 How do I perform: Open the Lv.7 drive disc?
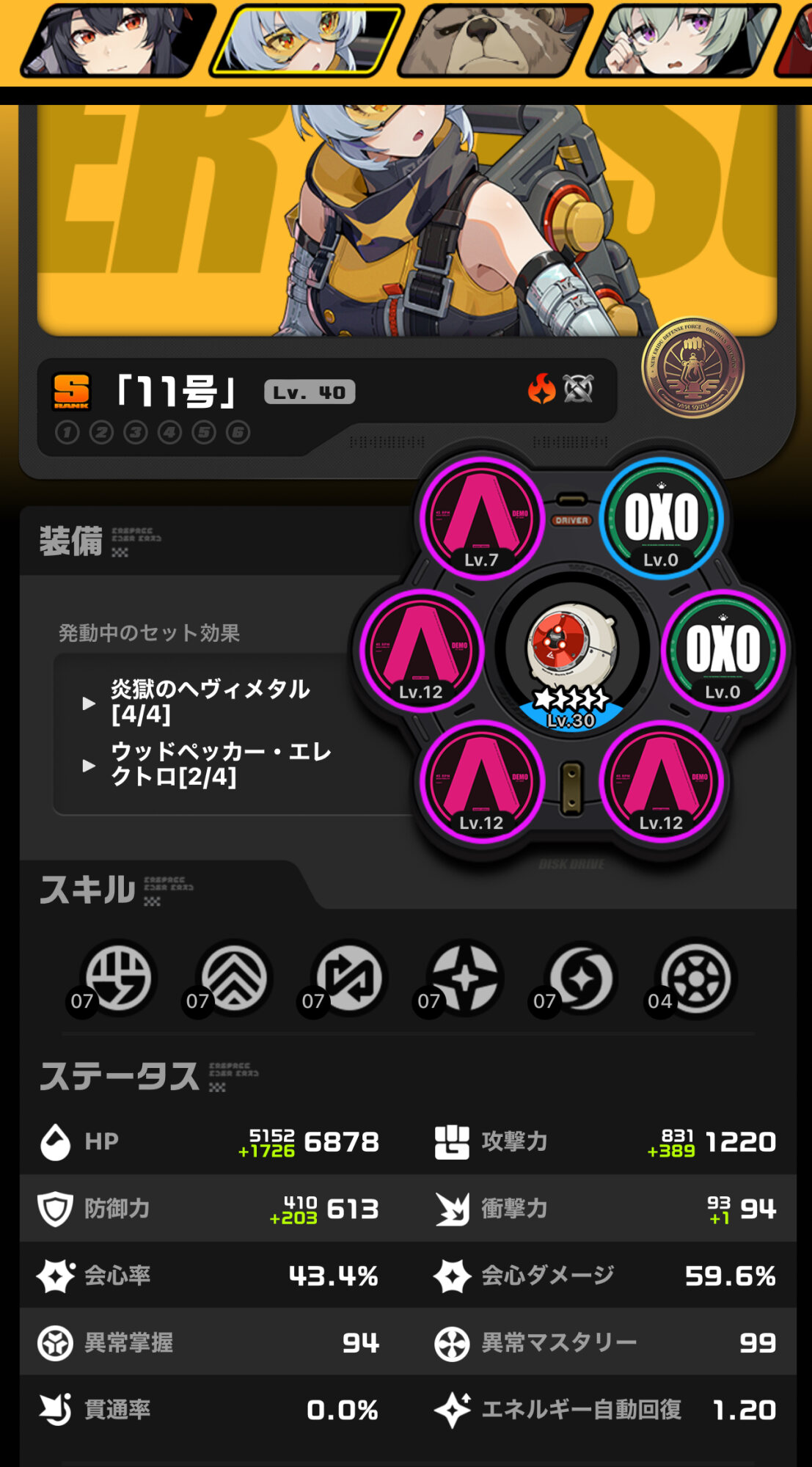pyautogui.click(x=482, y=519)
